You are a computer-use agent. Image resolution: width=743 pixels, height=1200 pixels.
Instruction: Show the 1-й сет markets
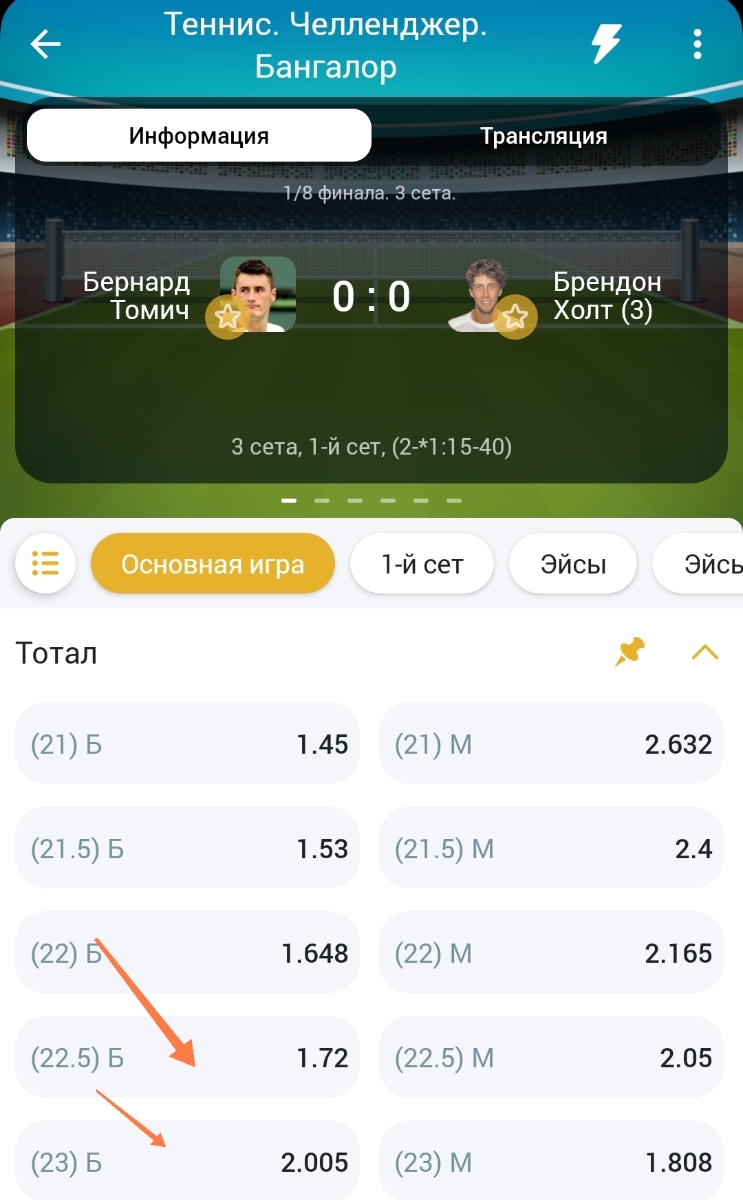422,564
